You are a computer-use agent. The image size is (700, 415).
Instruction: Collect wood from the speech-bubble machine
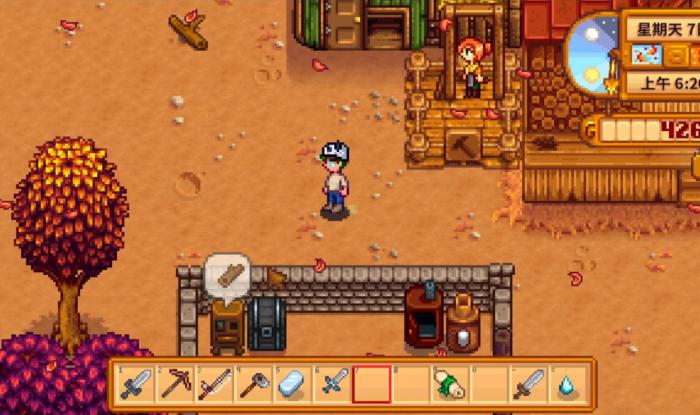227,325
